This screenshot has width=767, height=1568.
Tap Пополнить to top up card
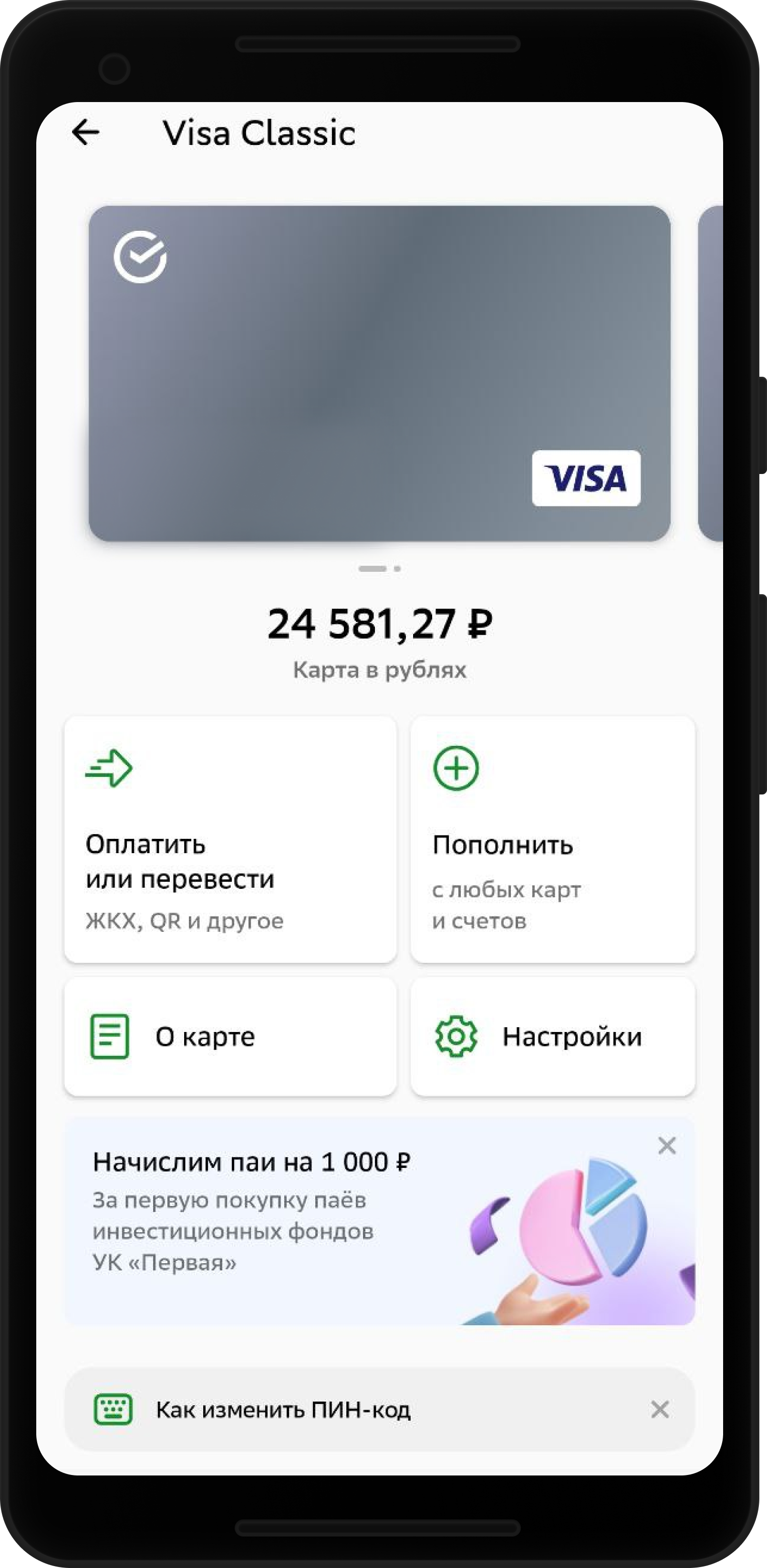[x=552, y=839]
